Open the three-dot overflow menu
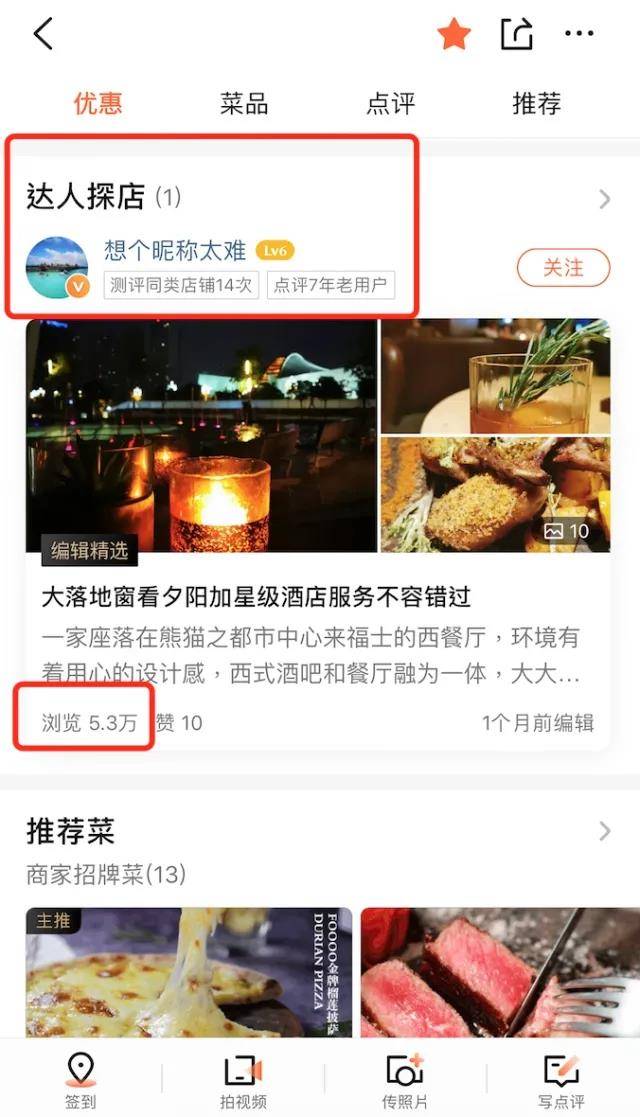Screen dimensions: 640x1117 579,34
